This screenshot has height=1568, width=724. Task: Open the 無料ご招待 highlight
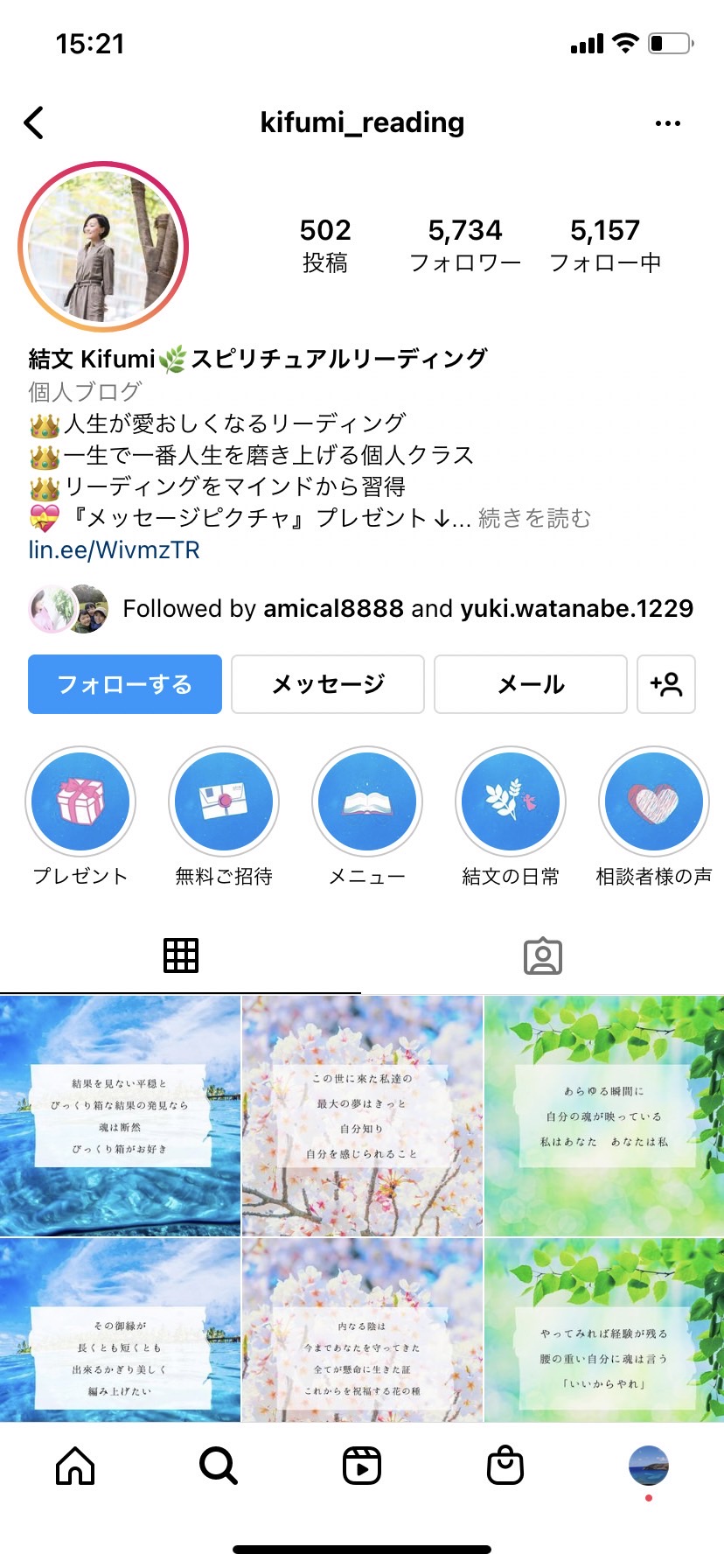tap(224, 801)
